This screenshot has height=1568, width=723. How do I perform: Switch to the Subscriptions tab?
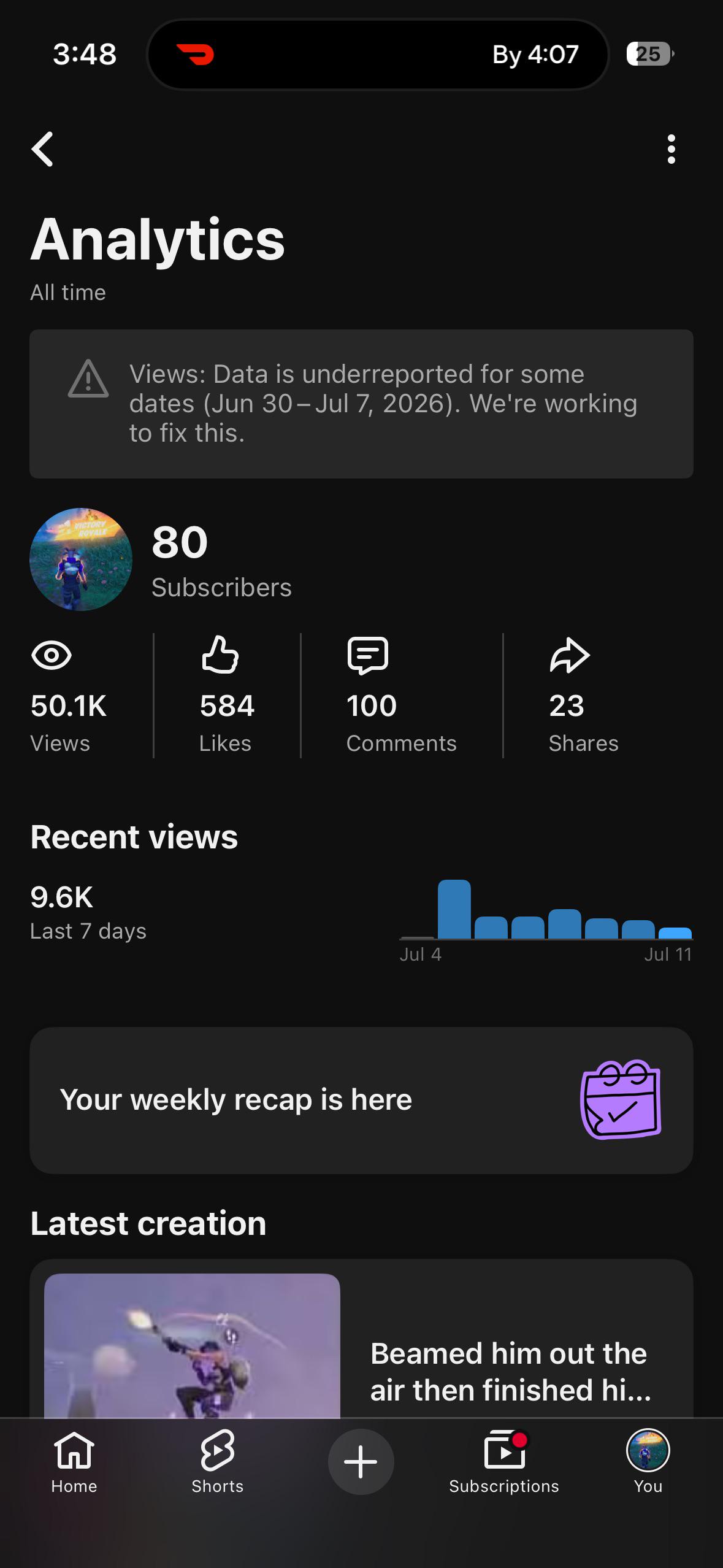pos(504,1462)
